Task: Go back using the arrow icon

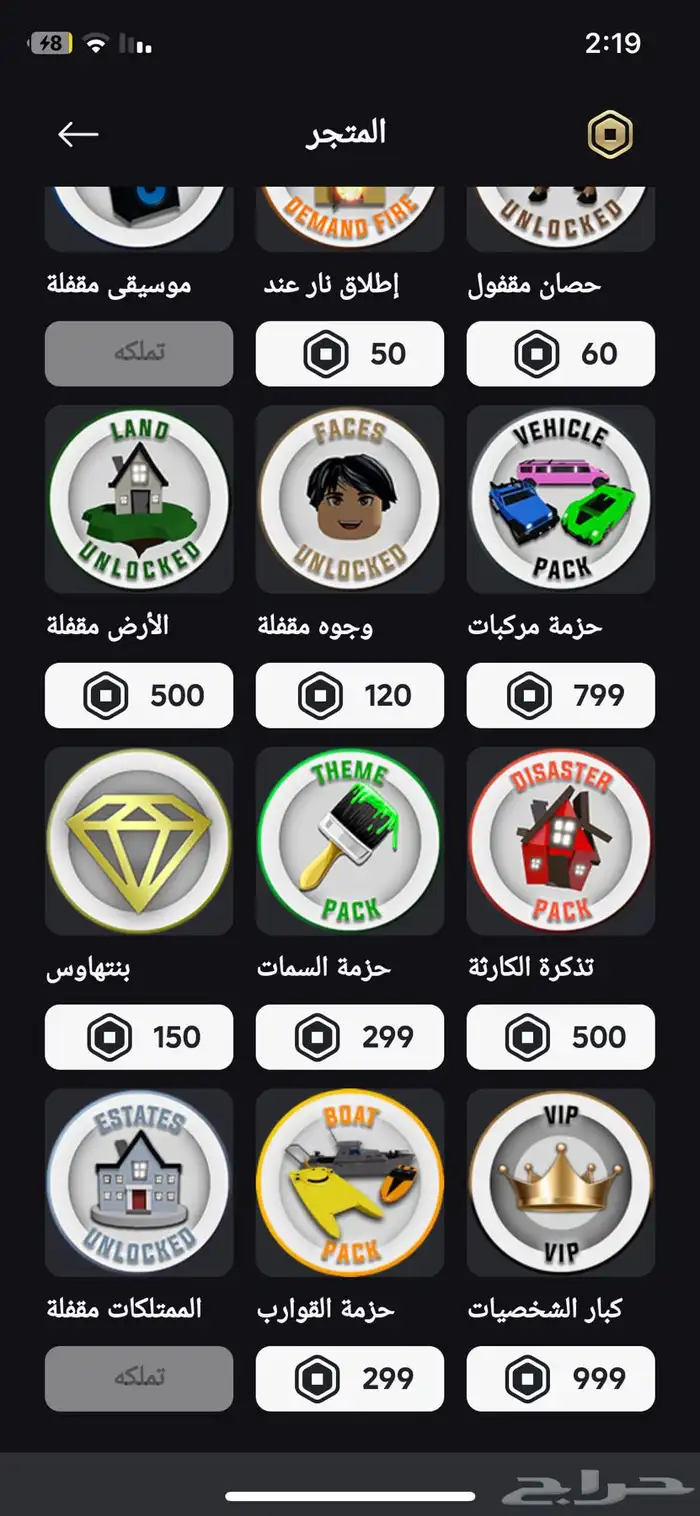Action: coord(78,134)
